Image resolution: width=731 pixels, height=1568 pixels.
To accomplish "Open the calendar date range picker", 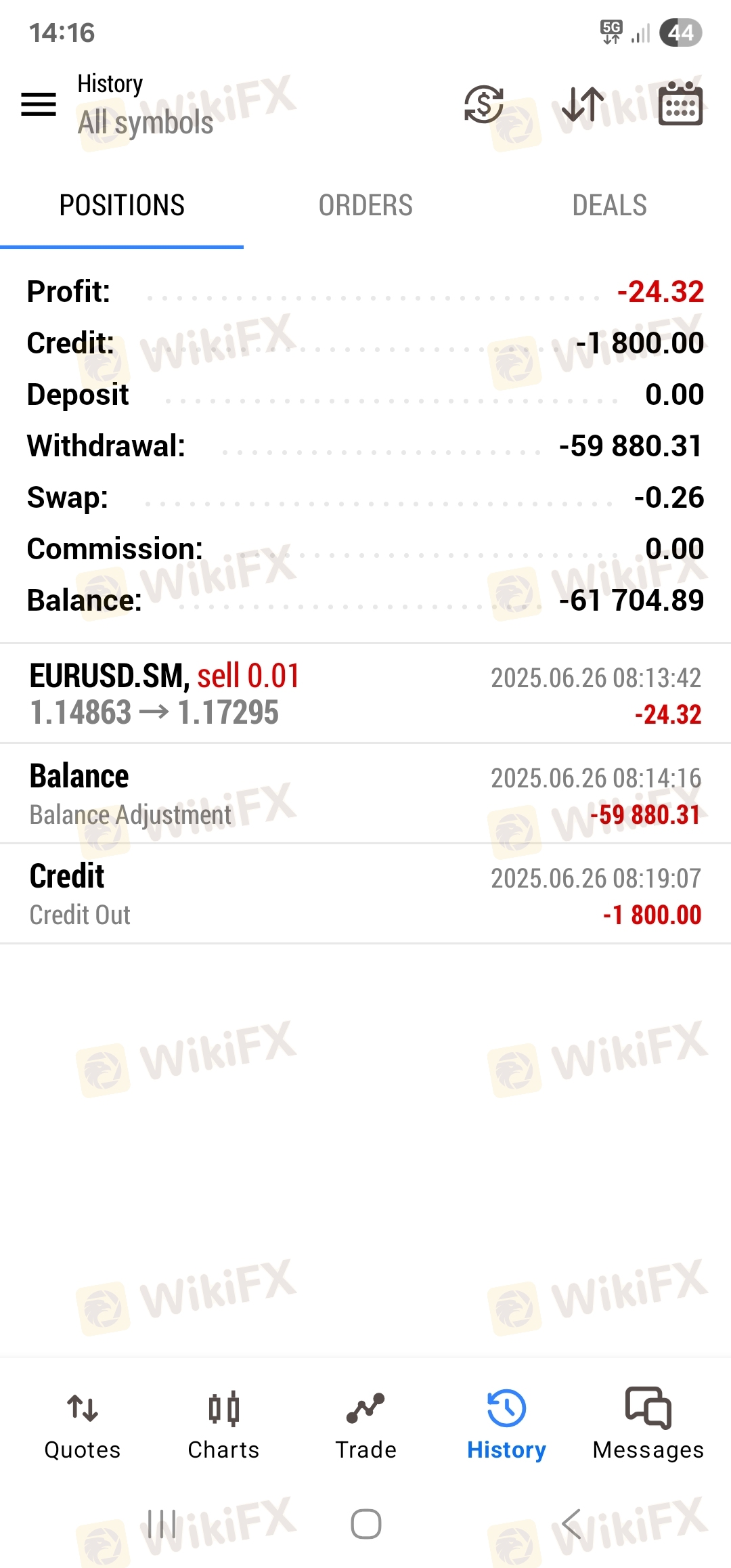I will (x=680, y=104).
